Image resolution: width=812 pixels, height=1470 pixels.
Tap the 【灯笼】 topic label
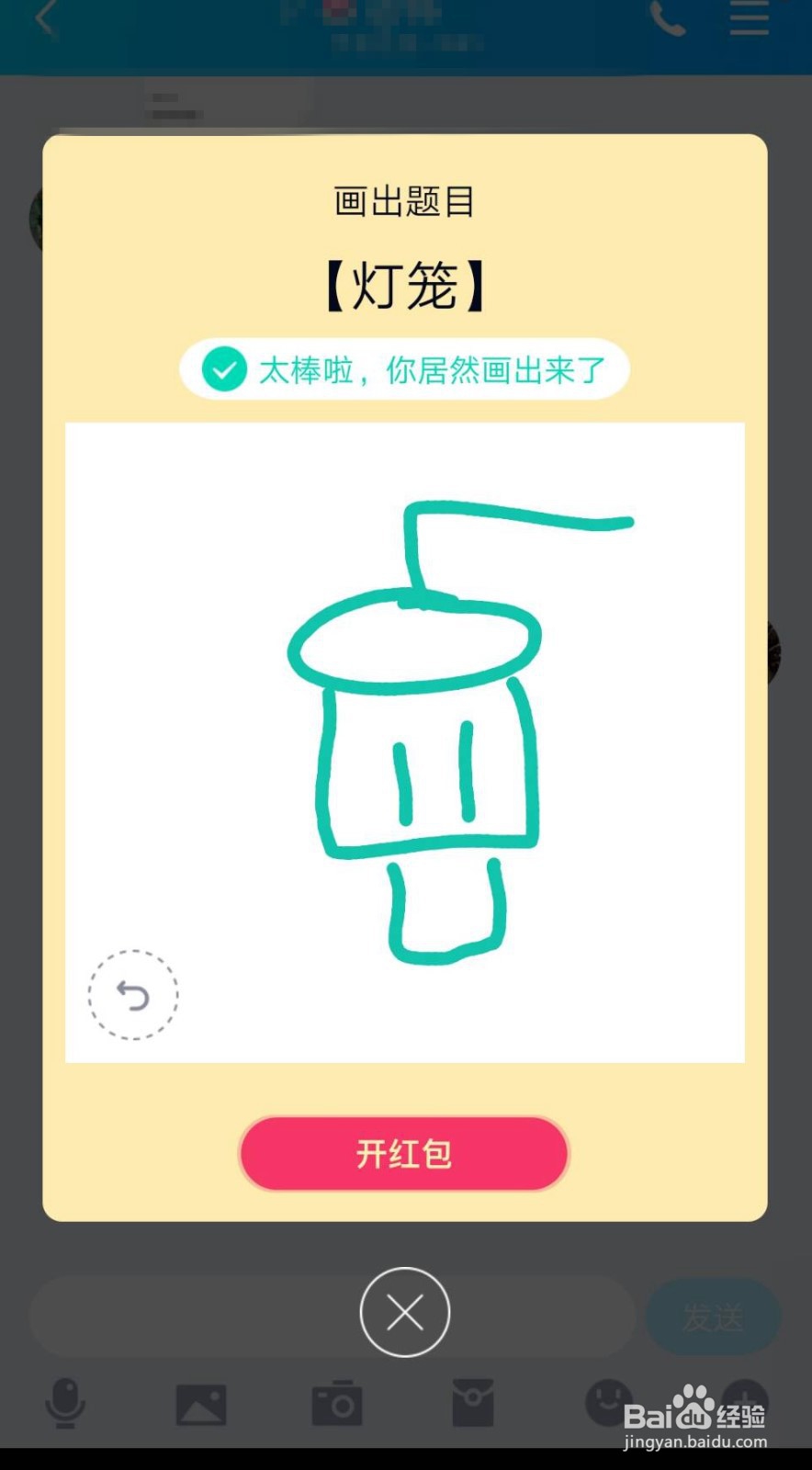click(x=404, y=282)
